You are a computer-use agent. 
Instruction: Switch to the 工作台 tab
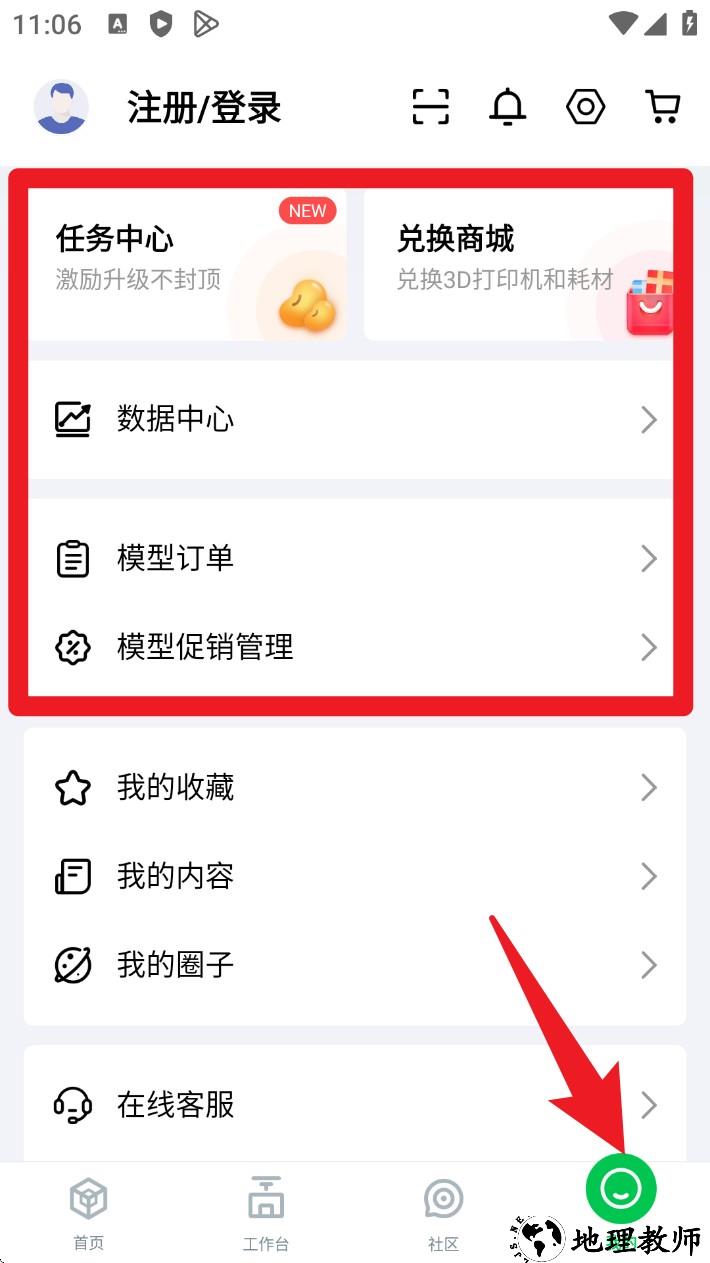[x=266, y=1213]
